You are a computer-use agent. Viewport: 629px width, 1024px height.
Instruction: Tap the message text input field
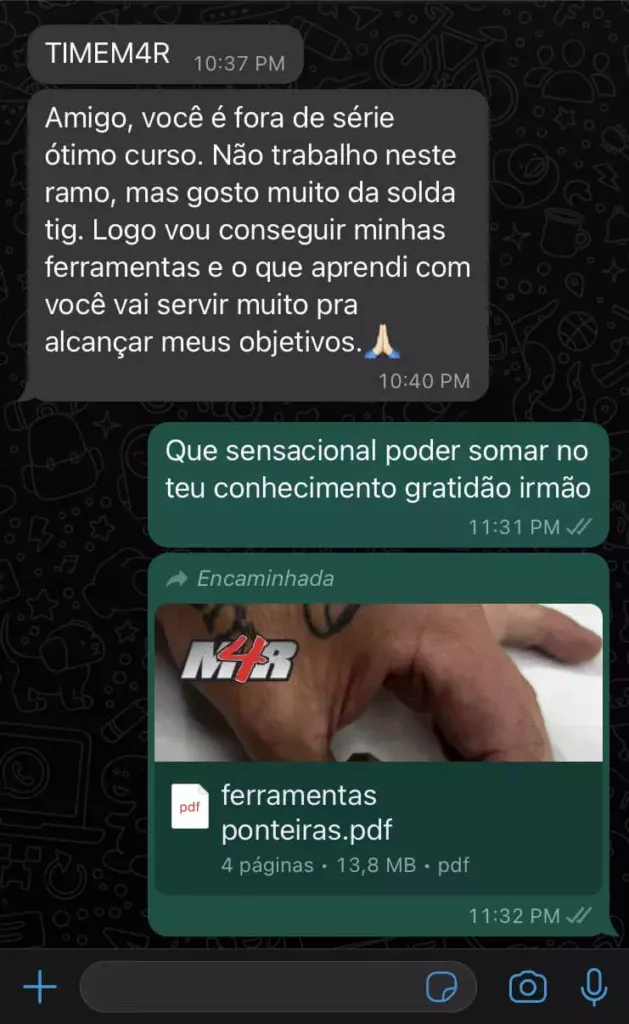click(x=250, y=988)
